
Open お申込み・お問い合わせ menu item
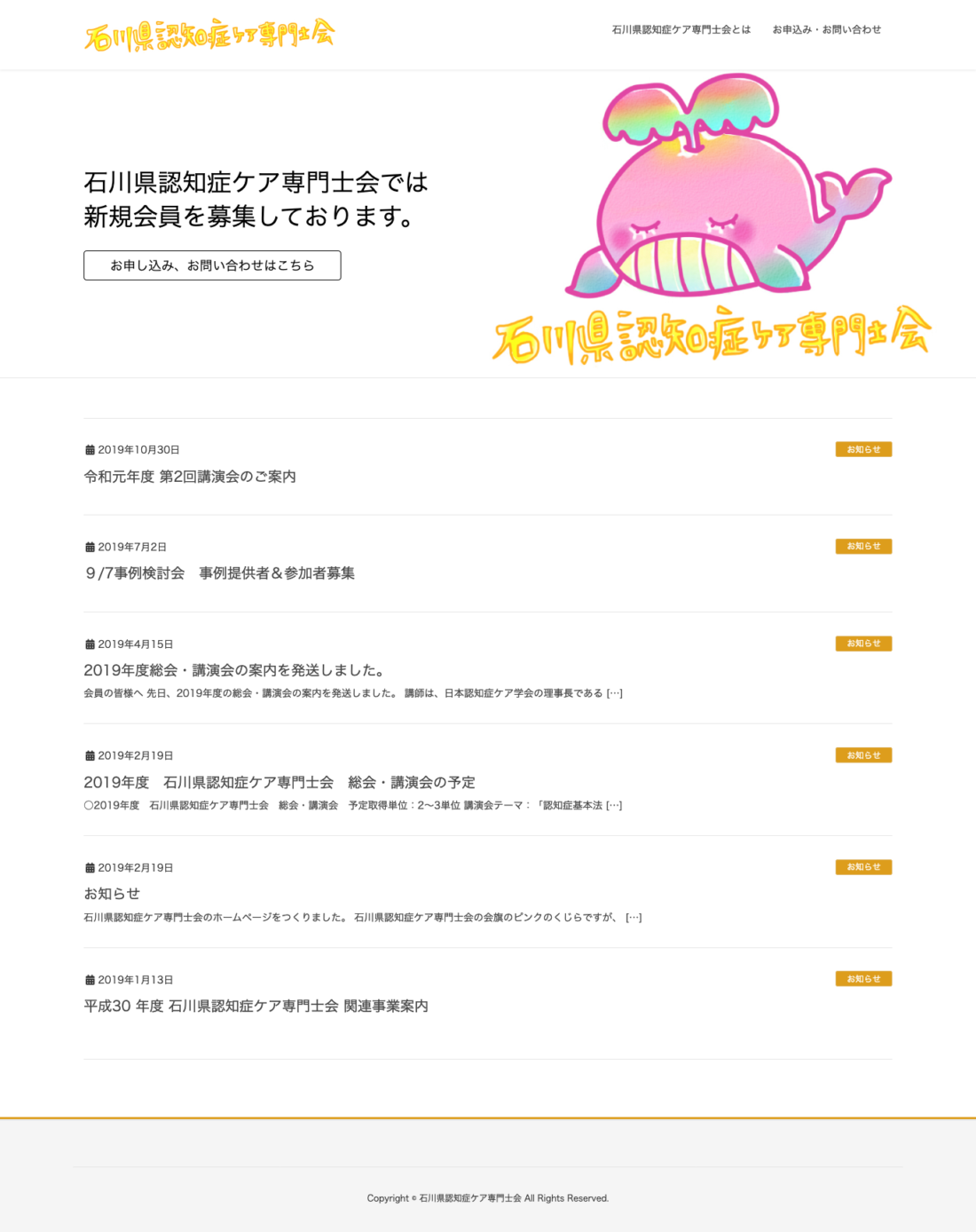coord(826,29)
